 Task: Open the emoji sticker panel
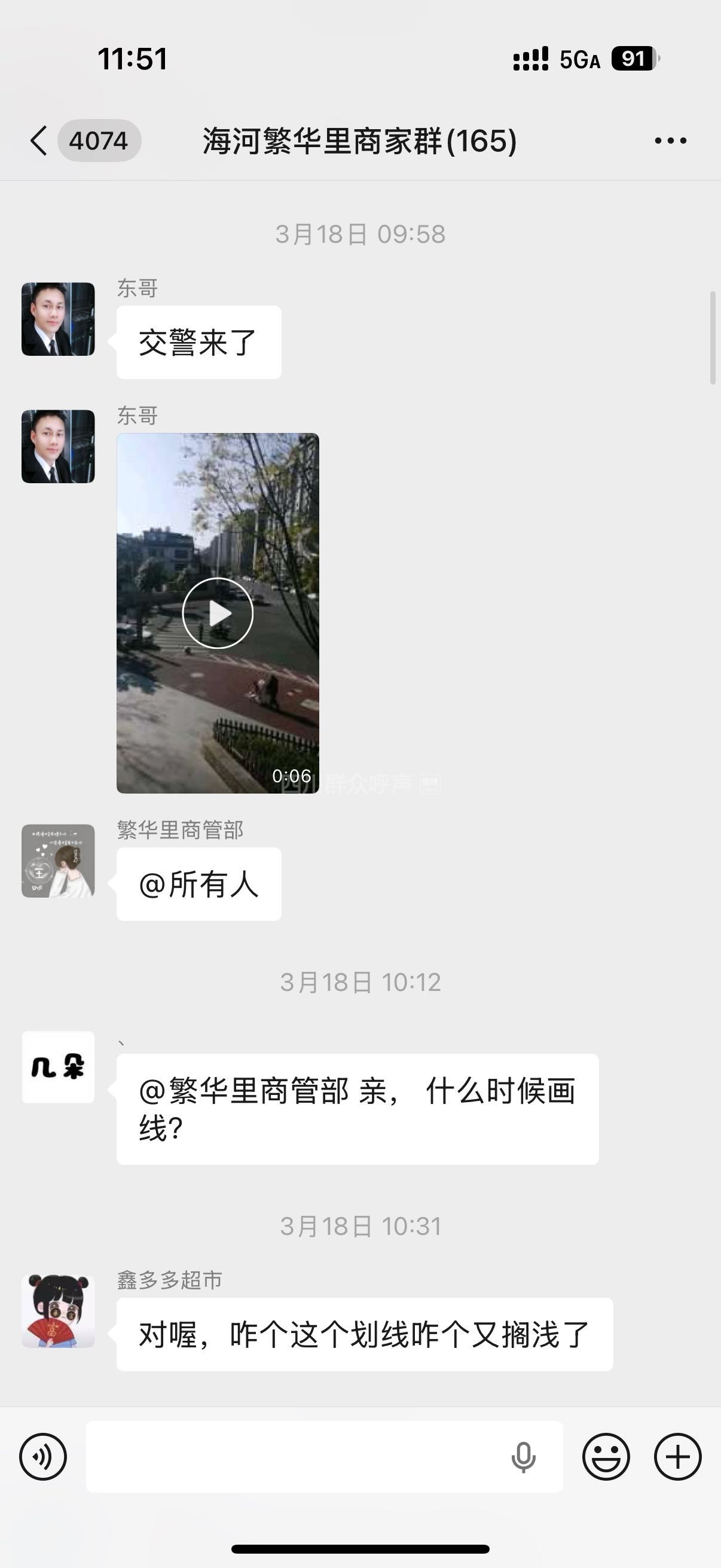tap(606, 1457)
